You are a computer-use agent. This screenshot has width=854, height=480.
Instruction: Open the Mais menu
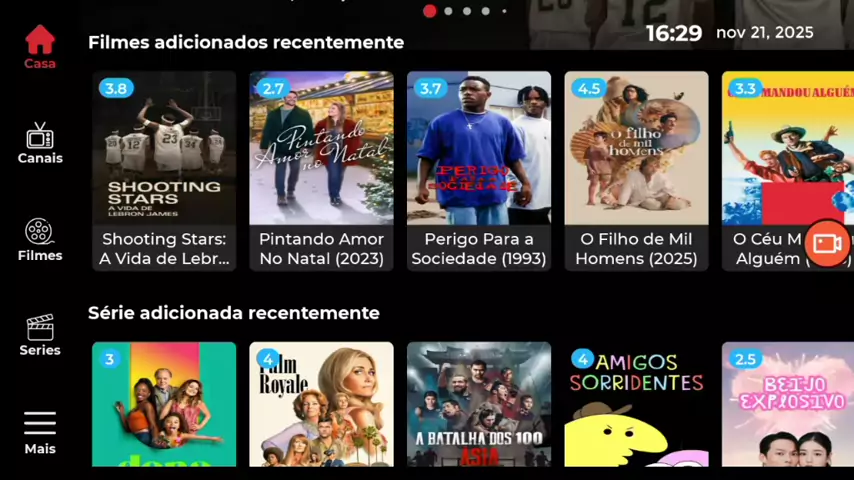pyautogui.click(x=40, y=432)
